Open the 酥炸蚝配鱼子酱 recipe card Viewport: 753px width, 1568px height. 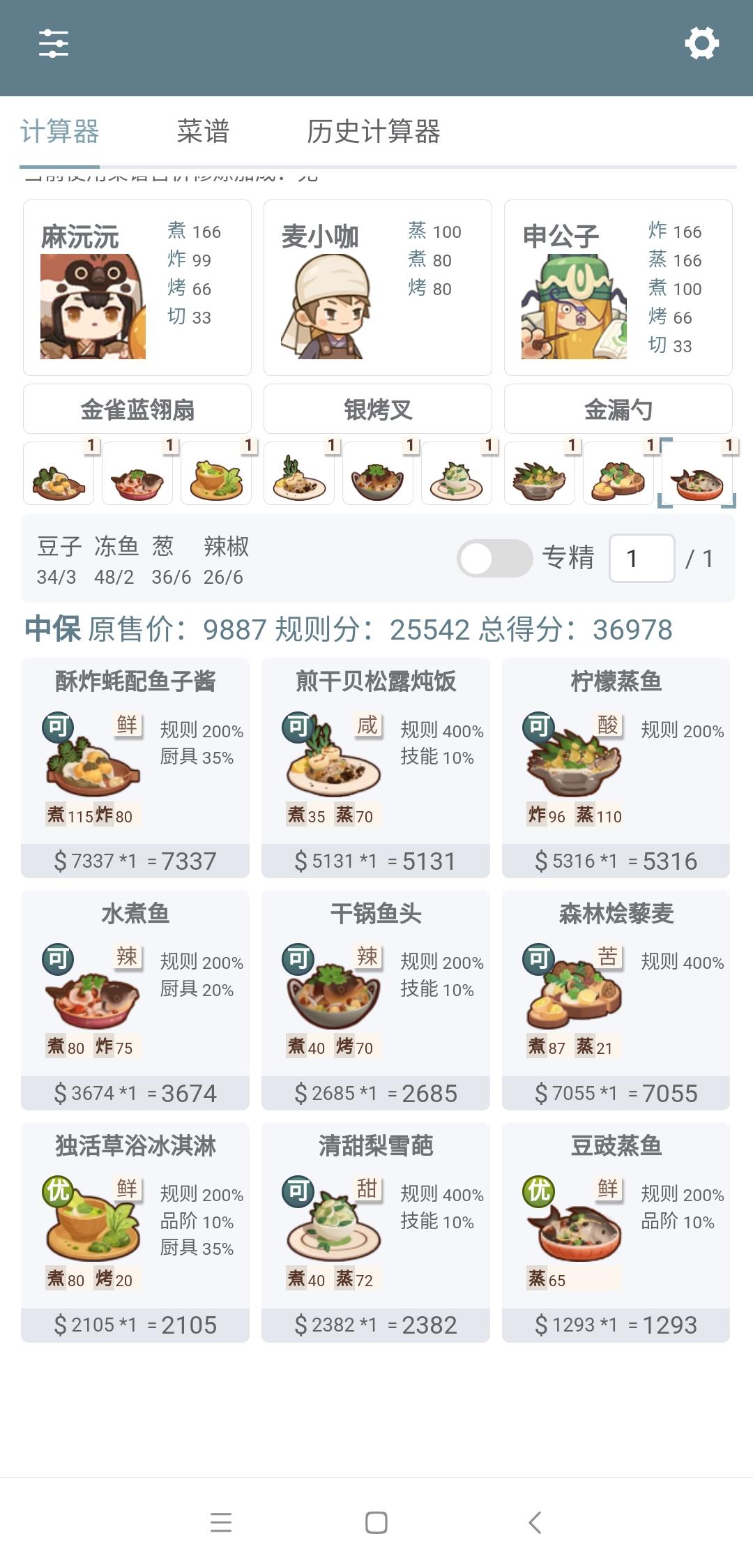[x=135, y=767]
